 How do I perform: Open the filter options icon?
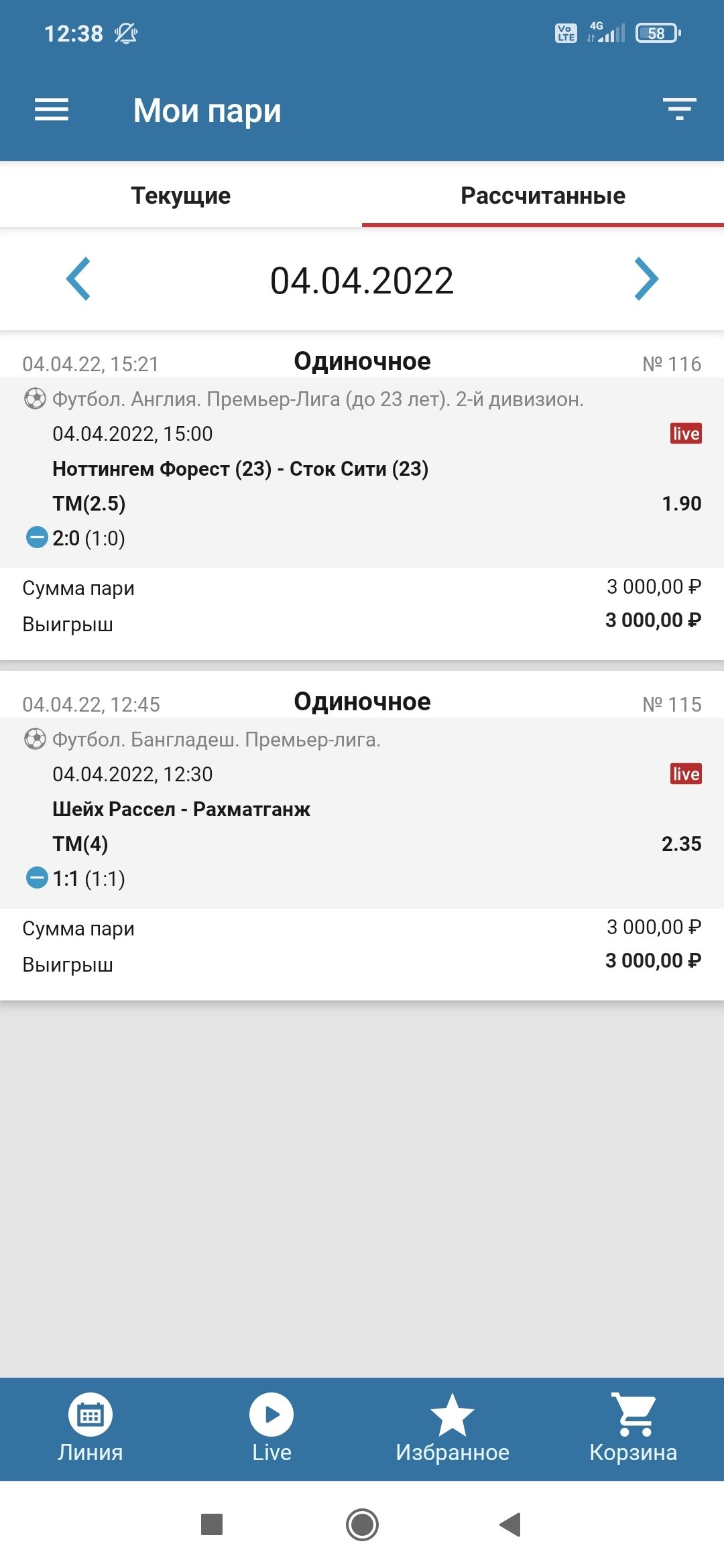679,109
